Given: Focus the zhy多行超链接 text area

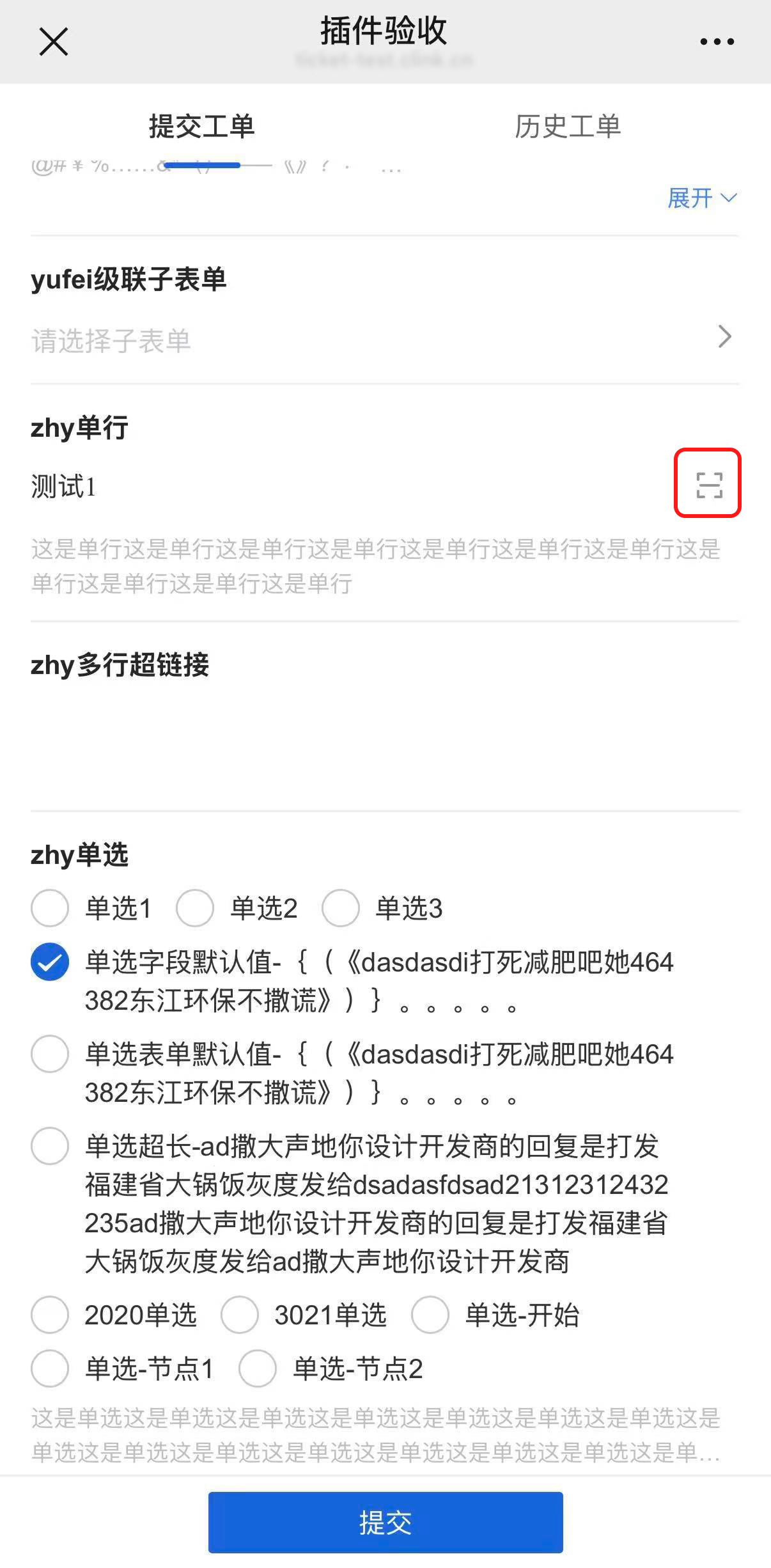Looking at the screenshot, I should pyautogui.click(x=384, y=742).
